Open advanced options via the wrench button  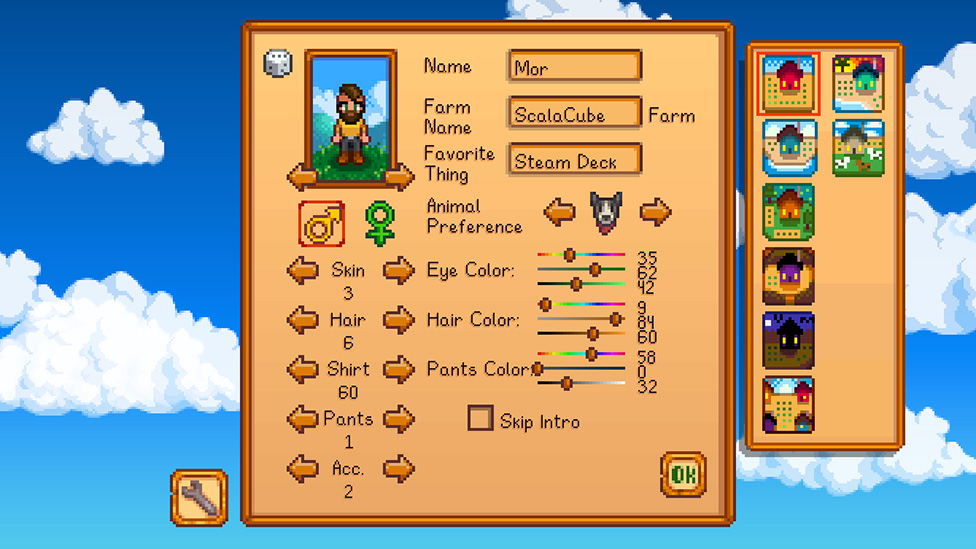coord(199,497)
